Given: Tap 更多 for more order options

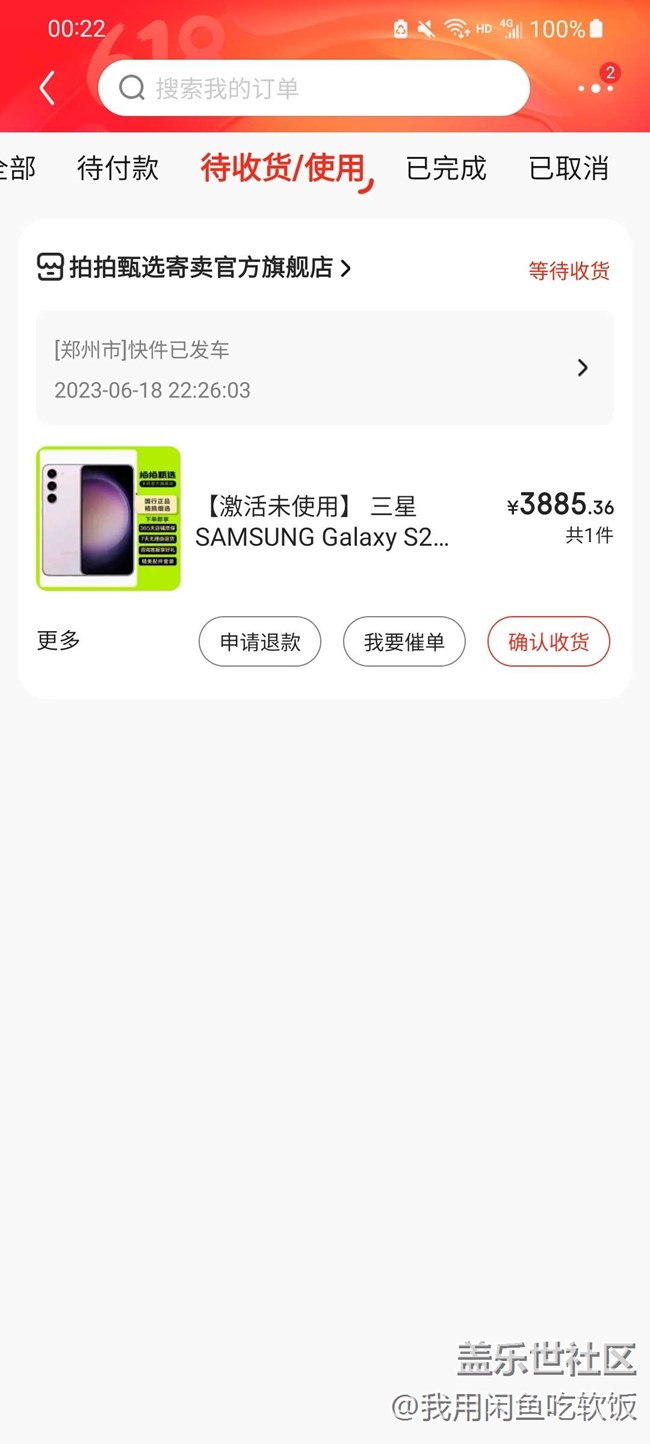Looking at the screenshot, I should point(58,641).
